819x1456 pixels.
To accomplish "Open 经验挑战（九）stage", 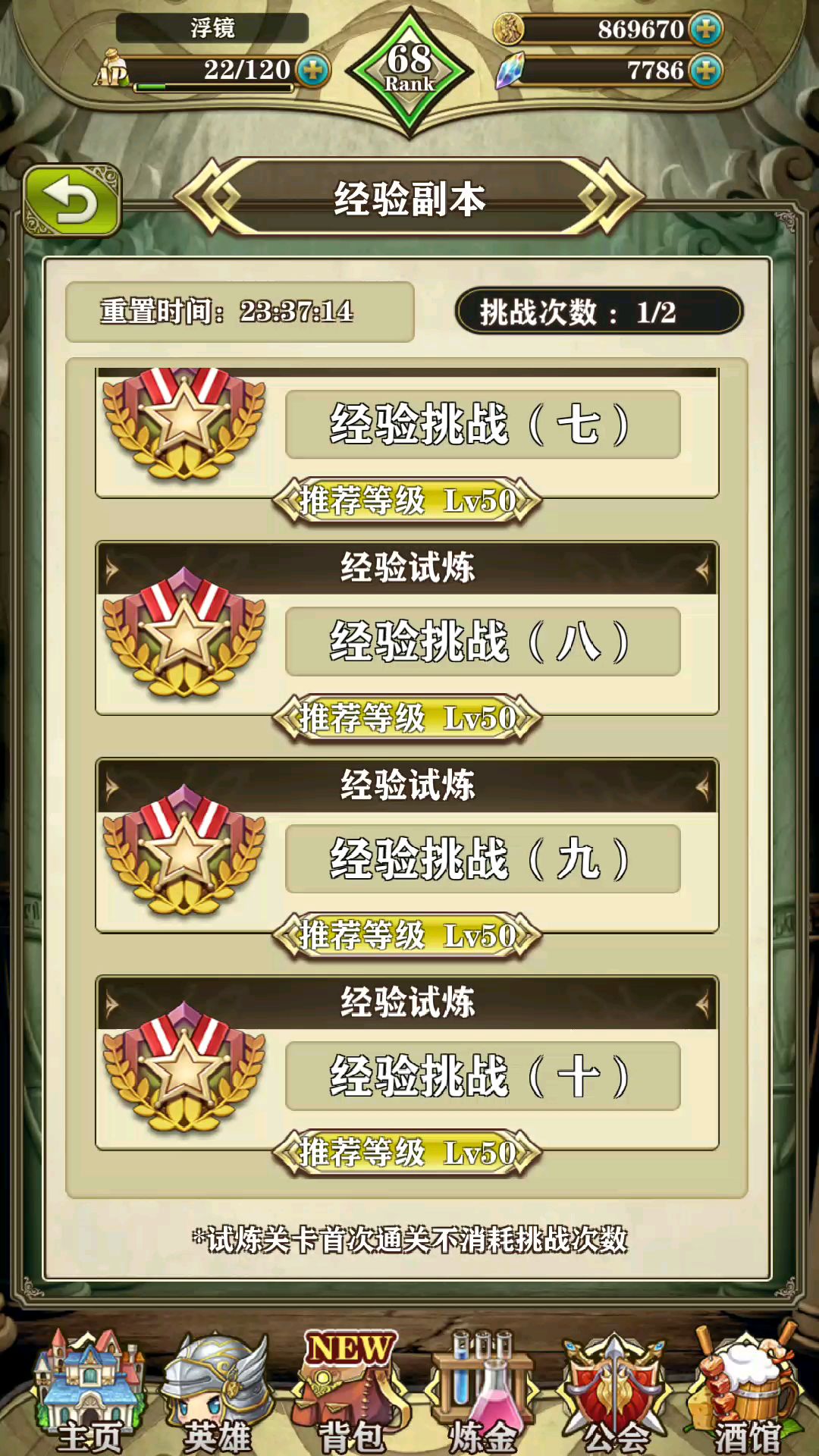I will click(482, 859).
